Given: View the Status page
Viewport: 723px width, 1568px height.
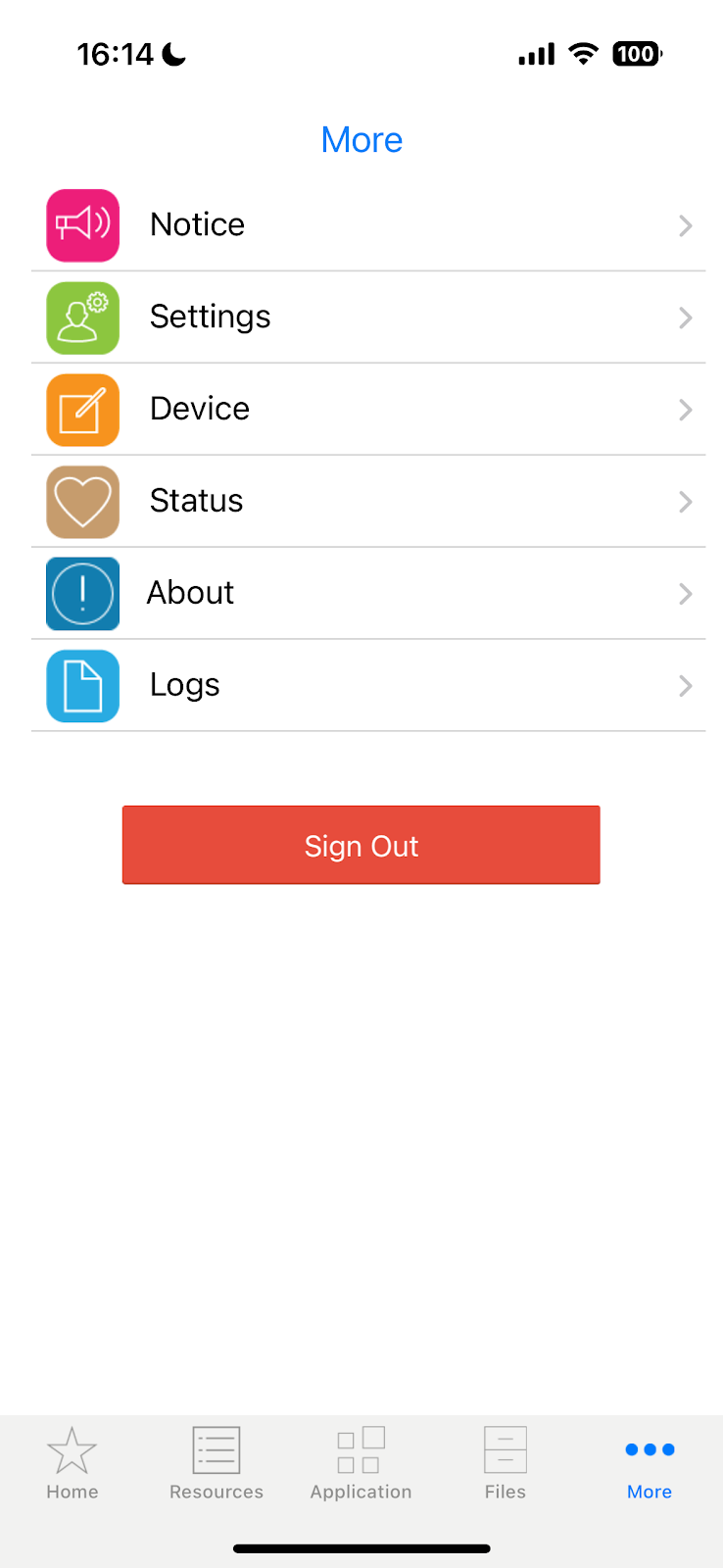Looking at the screenshot, I should 368,502.
